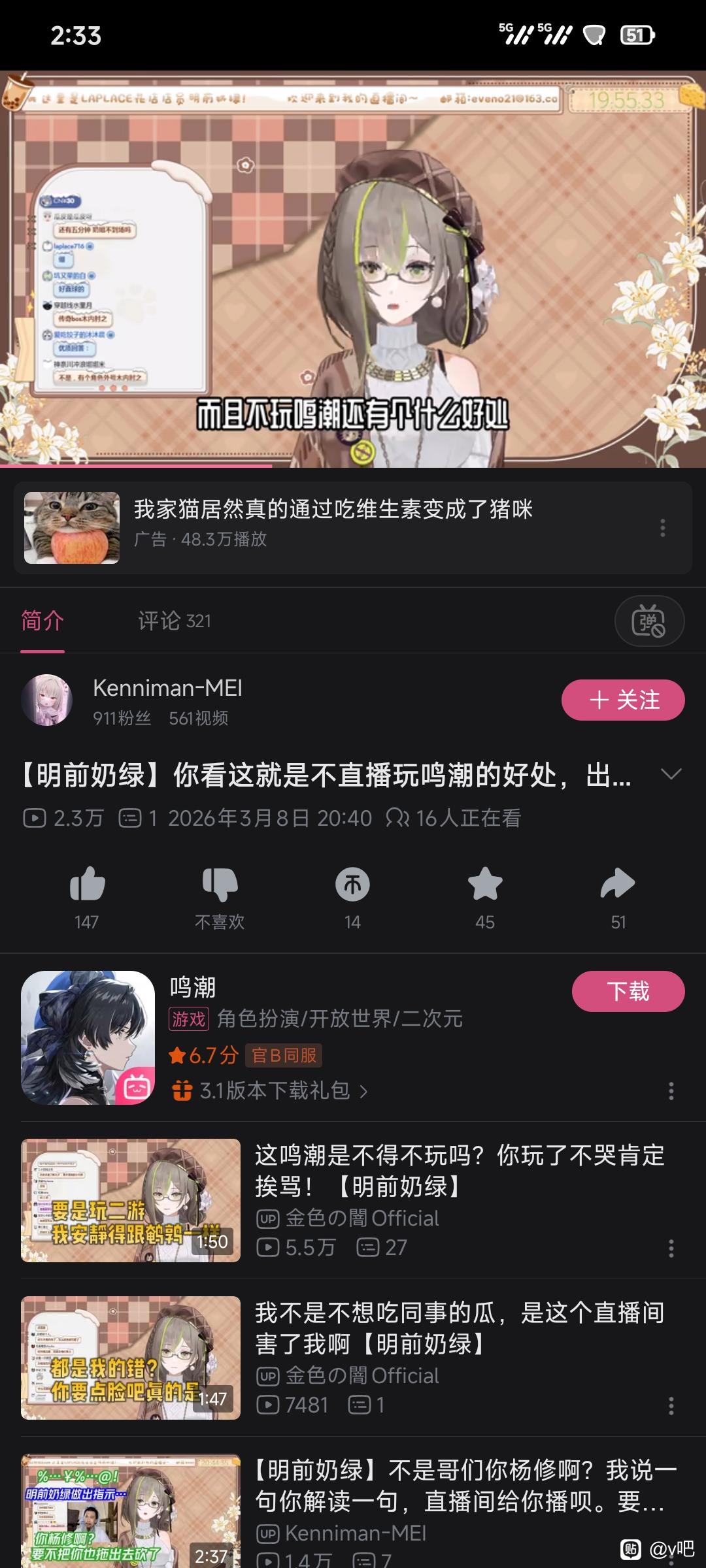The width and height of the screenshot is (706, 1568).
Task: Open options for 我不是不想吃同事的瓜 video
Action: pos(671,1406)
